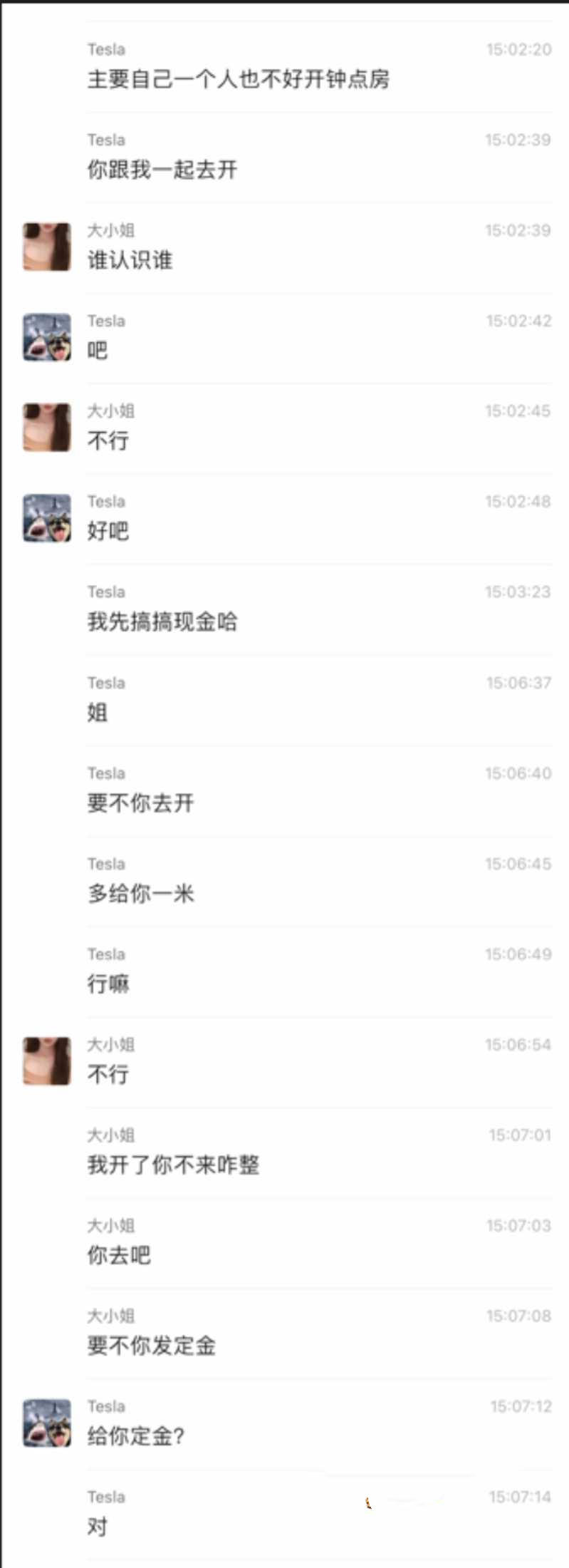Click Tesla's avatar next to "给你定金?"
The width and height of the screenshot is (569, 1568).
tap(46, 1421)
